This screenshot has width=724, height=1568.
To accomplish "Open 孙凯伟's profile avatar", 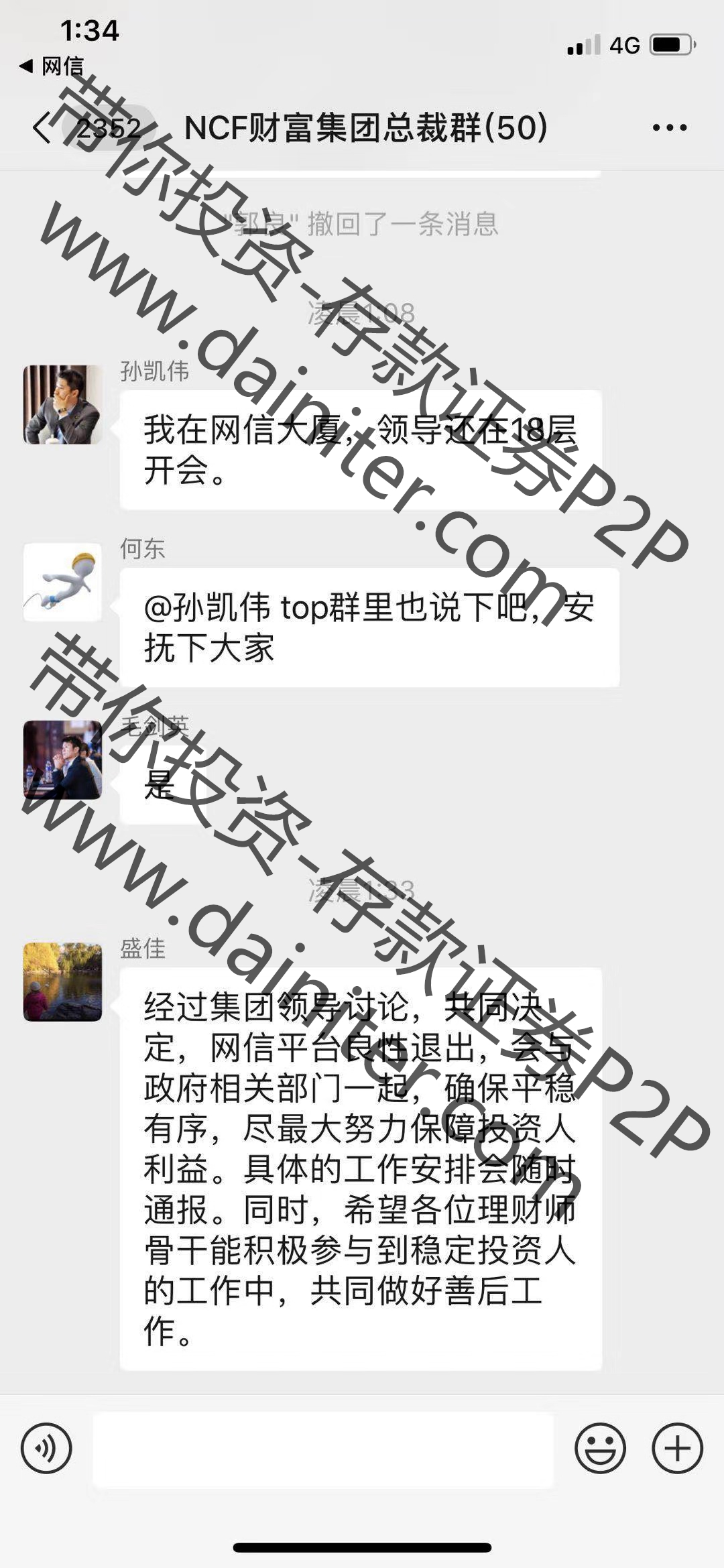I will coord(62,404).
